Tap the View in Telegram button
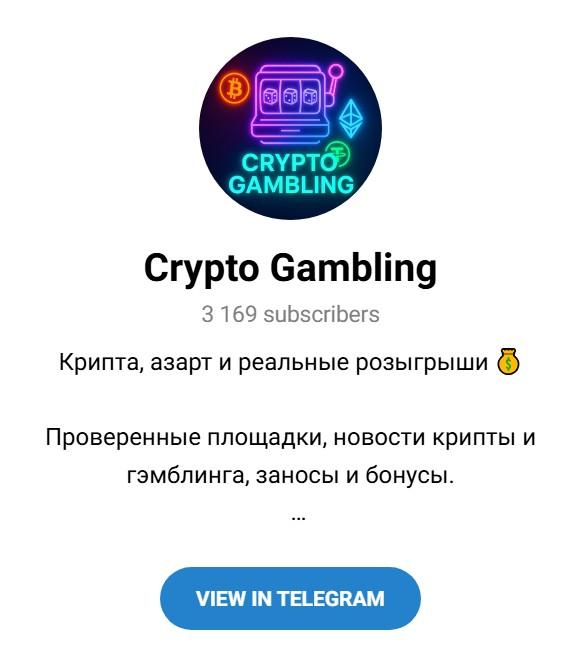The image size is (586, 649). coord(290,598)
